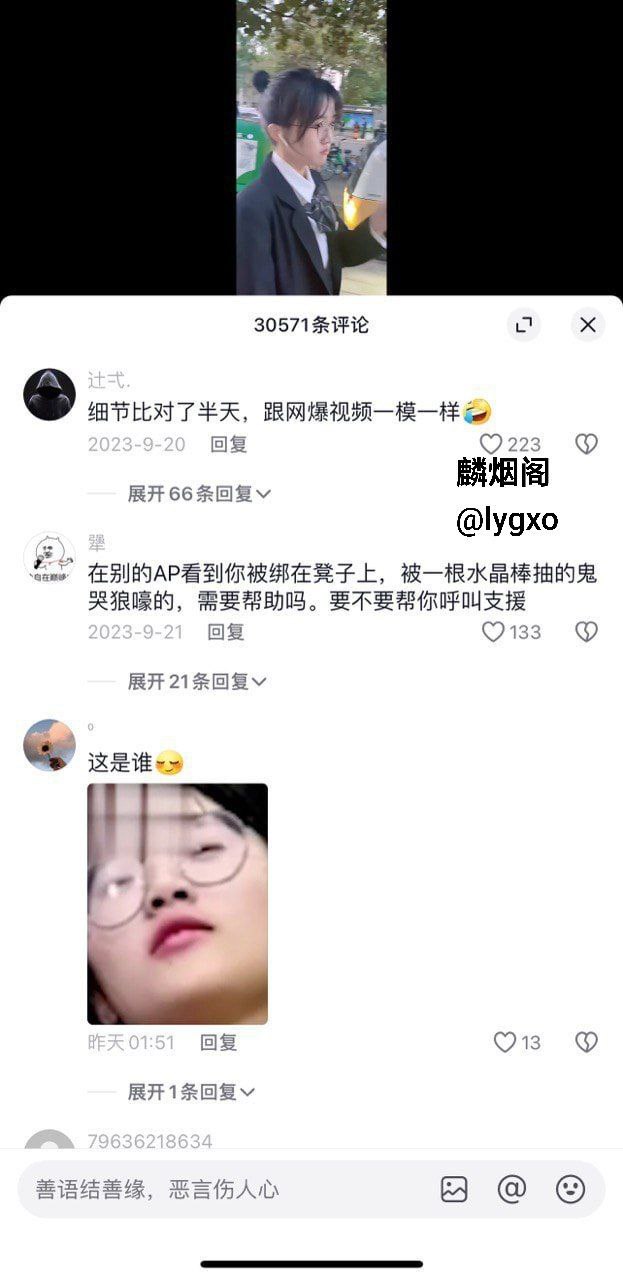Like the '这是谁' comment

505,1043
